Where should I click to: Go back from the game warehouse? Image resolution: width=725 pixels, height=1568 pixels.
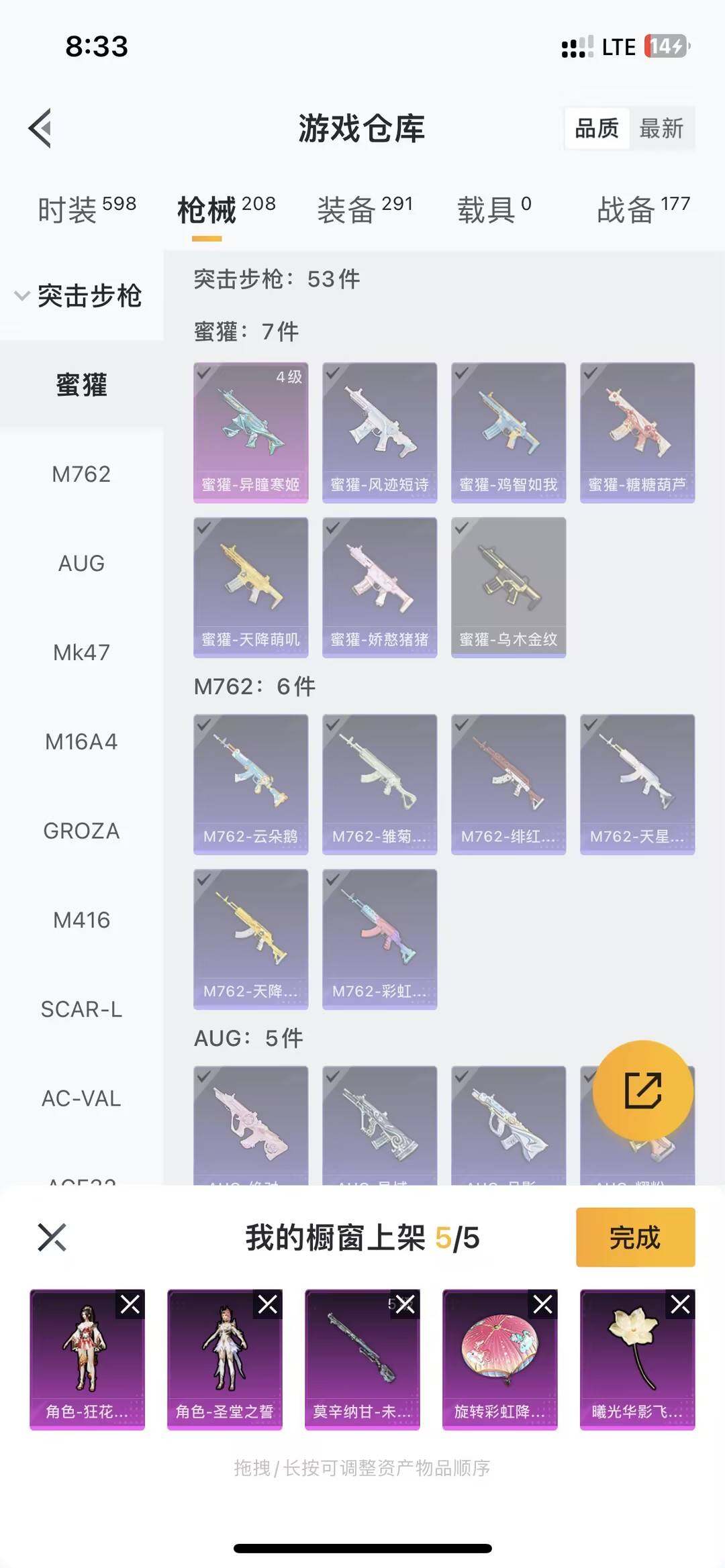coord(40,127)
